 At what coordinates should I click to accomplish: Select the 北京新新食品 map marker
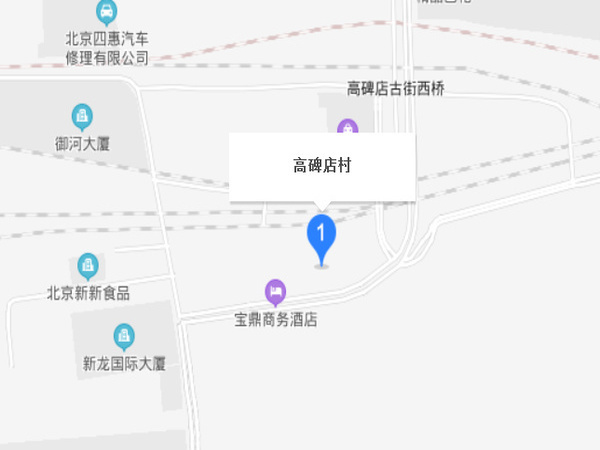(x=88, y=266)
